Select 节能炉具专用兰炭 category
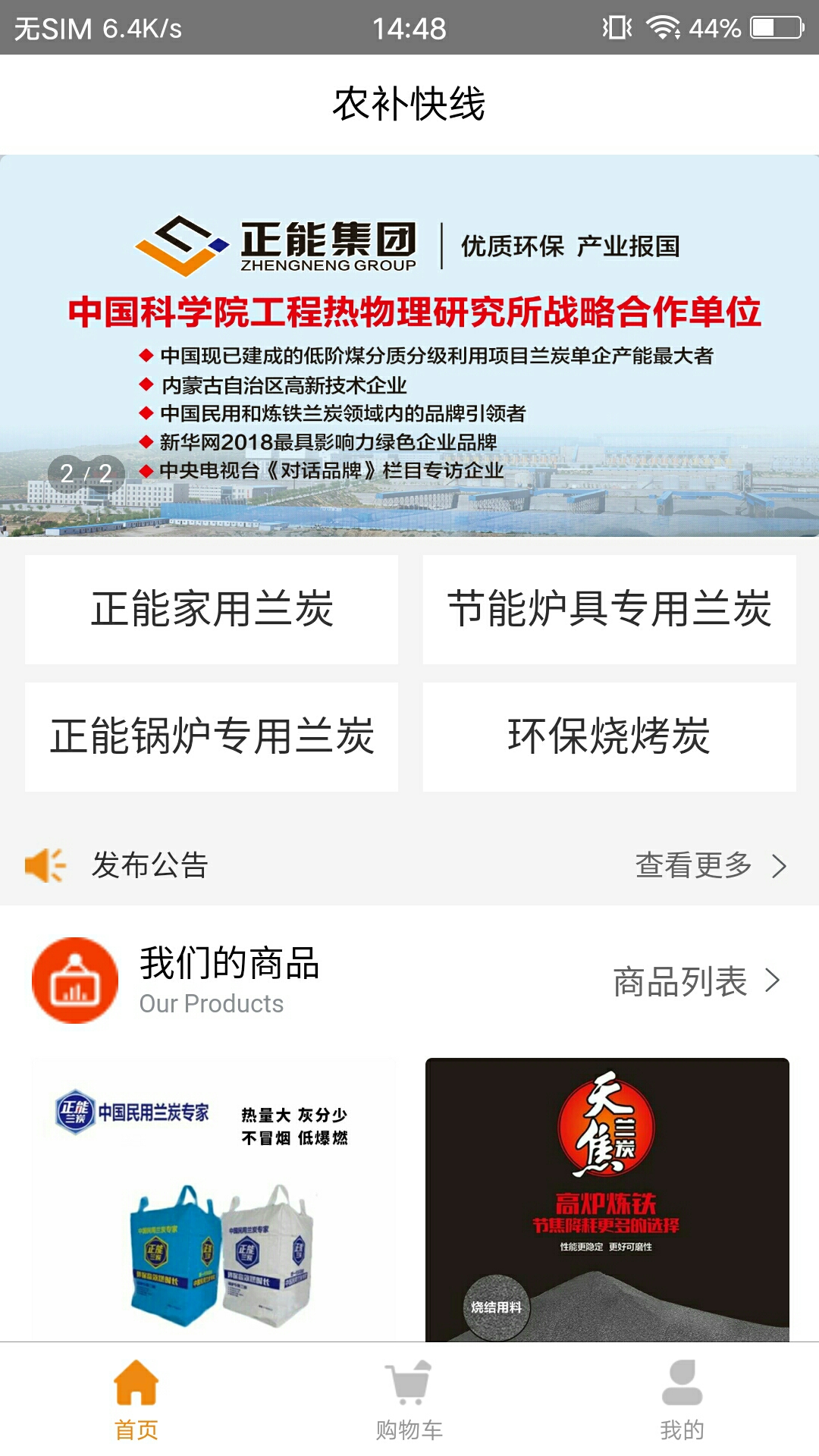This screenshot has width=819, height=1456. pos(610,610)
